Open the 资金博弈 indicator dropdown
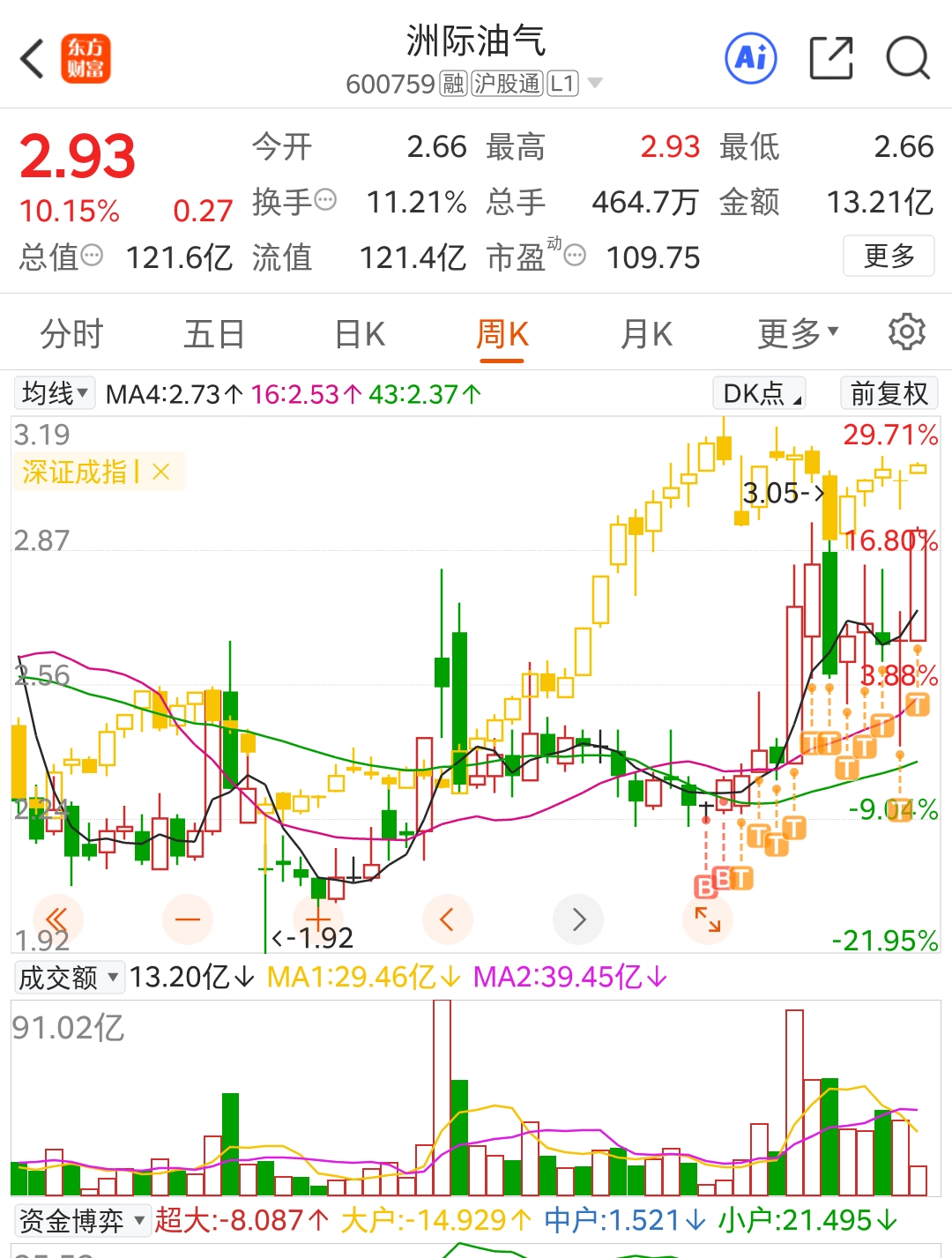This screenshot has height=1258, width=952. click(x=81, y=1221)
